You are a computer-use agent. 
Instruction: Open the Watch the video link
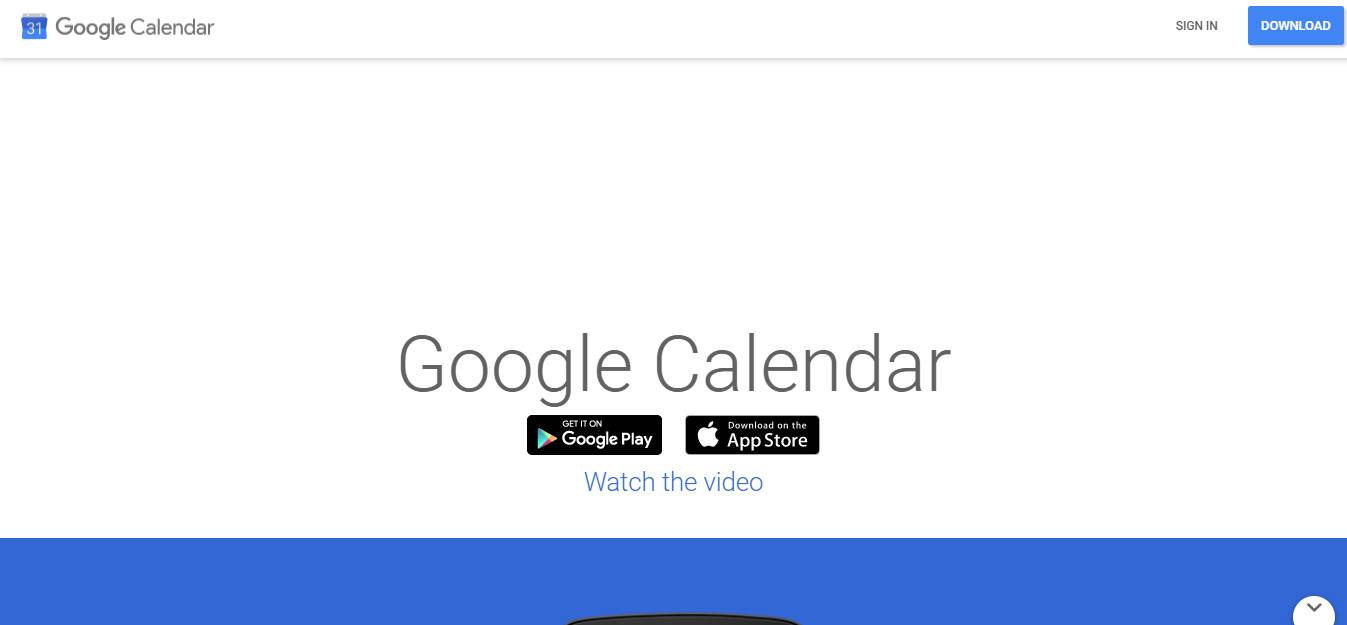[x=673, y=482]
